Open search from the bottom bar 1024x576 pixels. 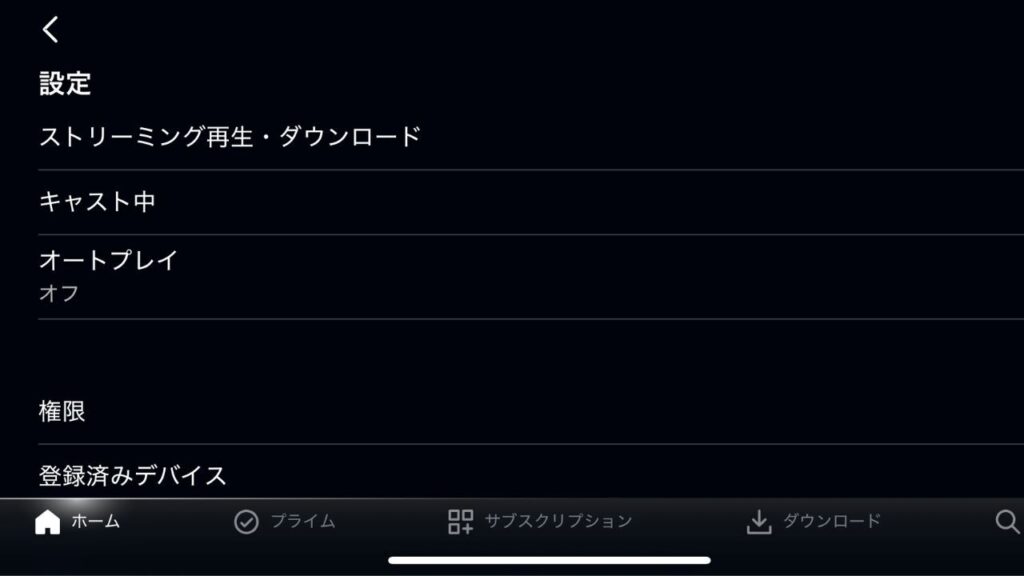(1006, 522)
